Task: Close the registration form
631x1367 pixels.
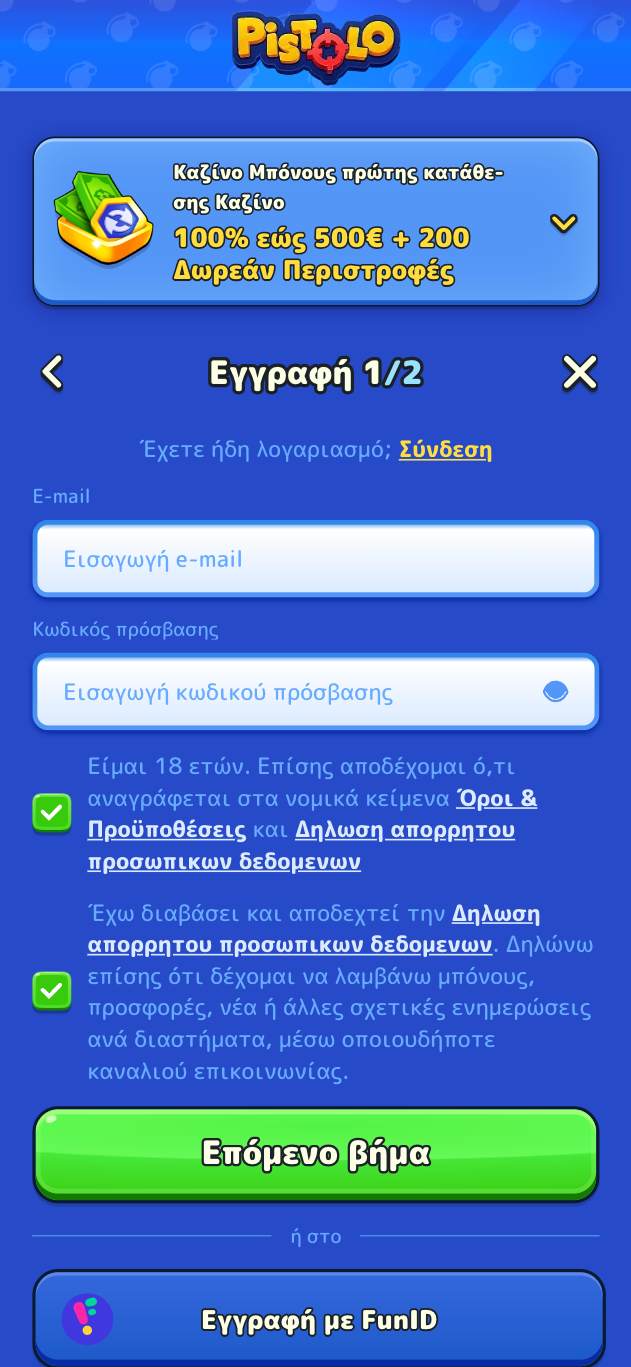Action: (x=579, y=373)
